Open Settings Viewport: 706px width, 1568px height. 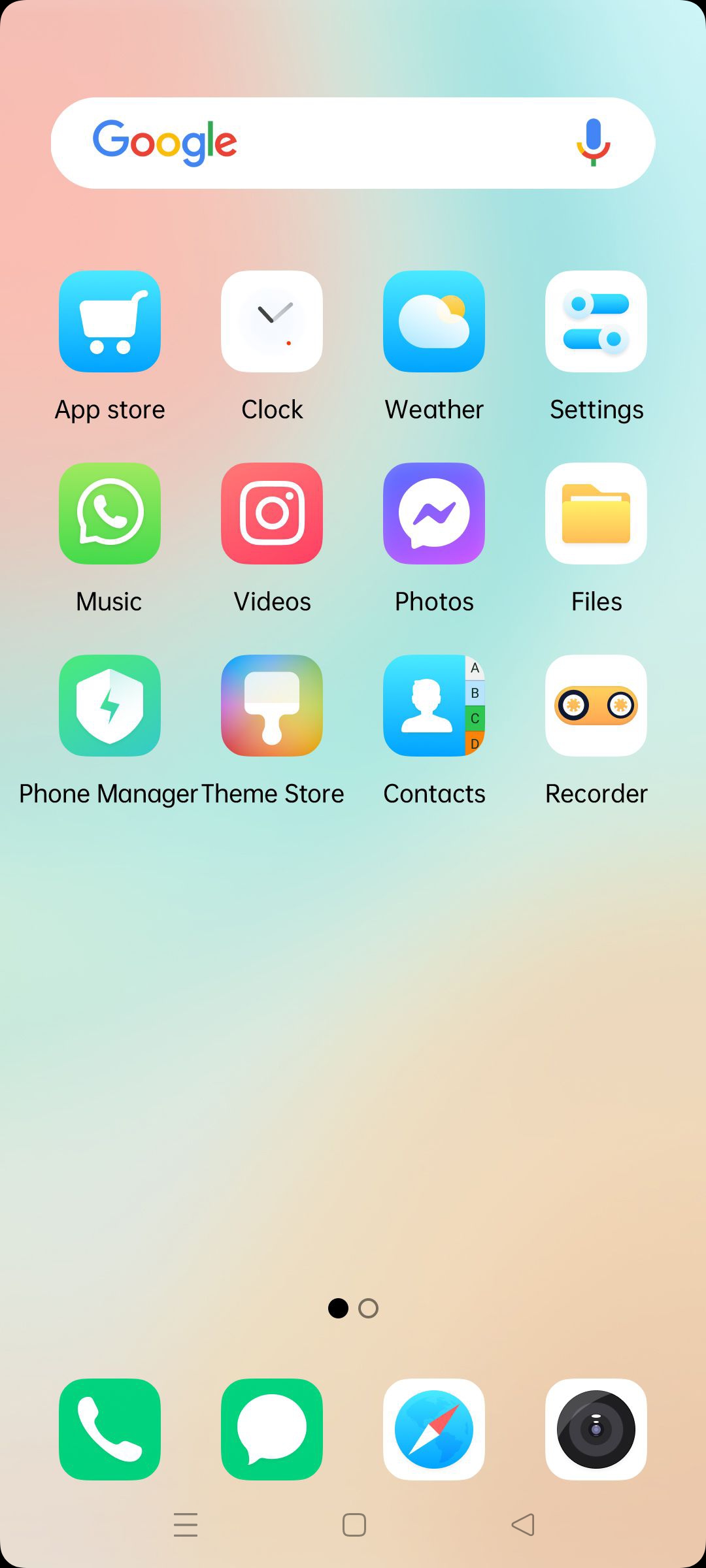point(596,321)
